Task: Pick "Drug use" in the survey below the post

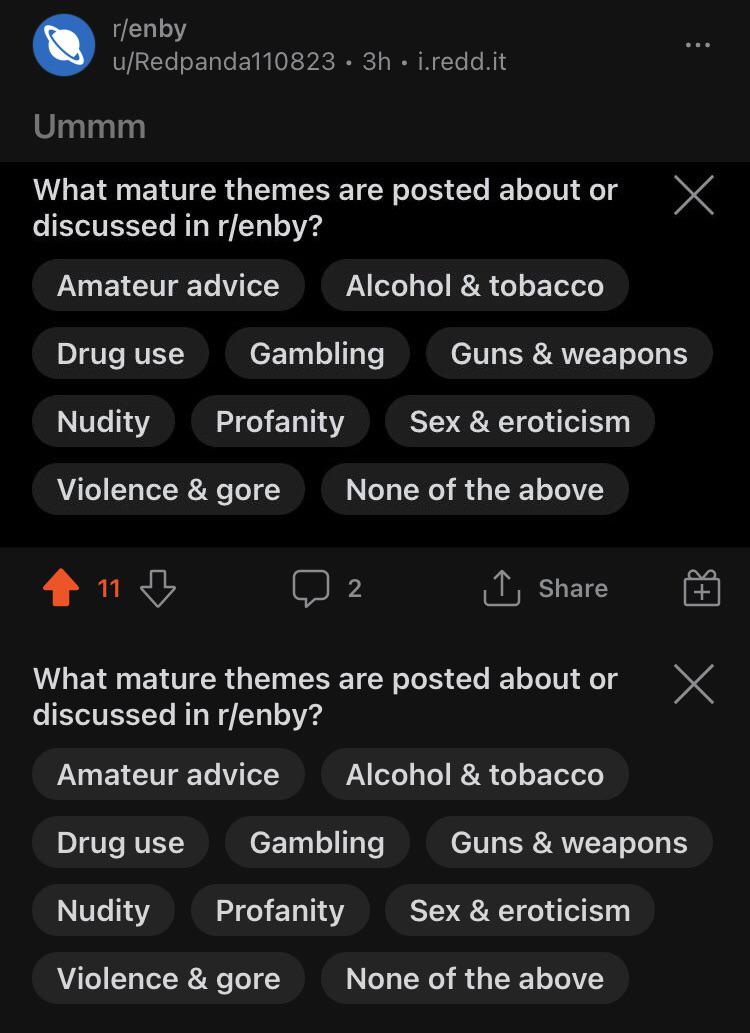Action: (121, 842)
